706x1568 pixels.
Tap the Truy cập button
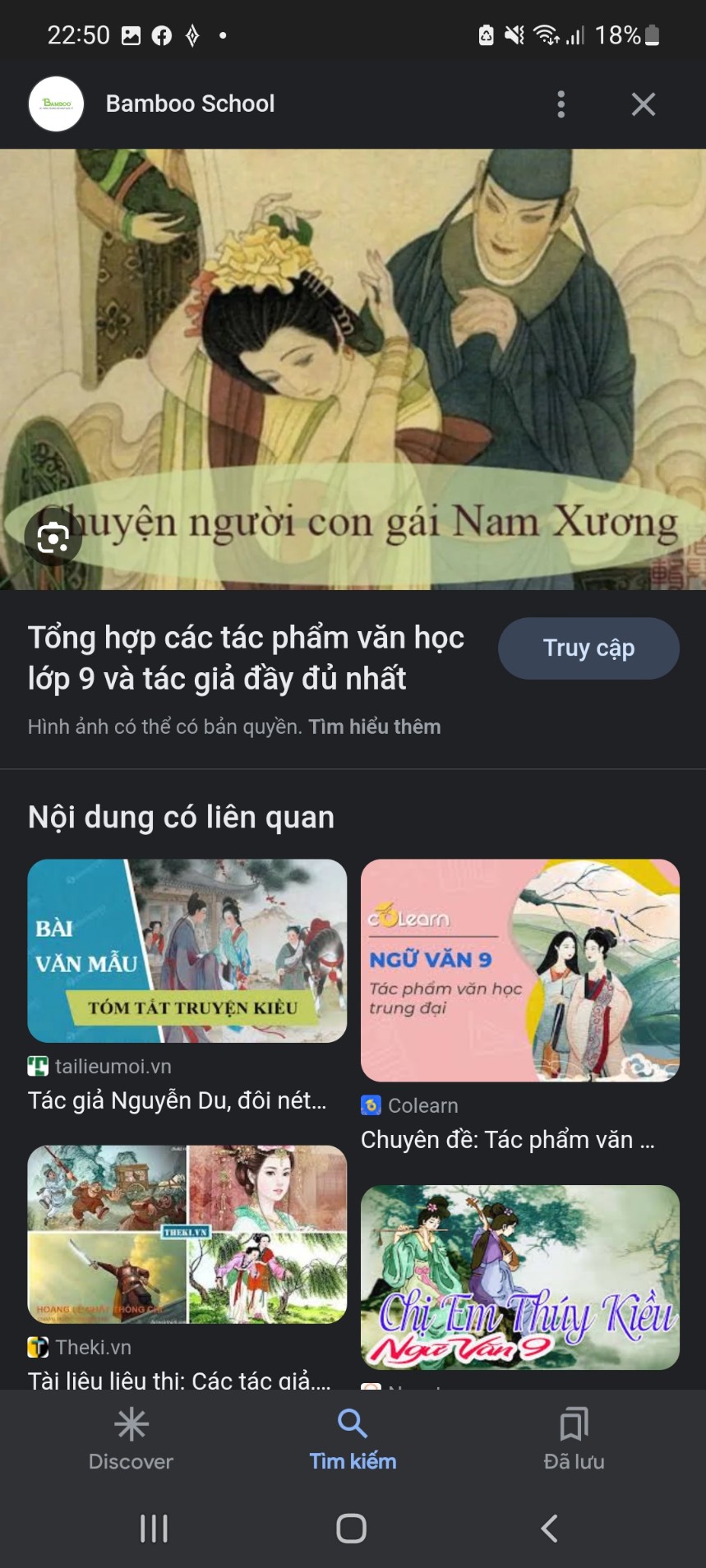pos(588,648)
